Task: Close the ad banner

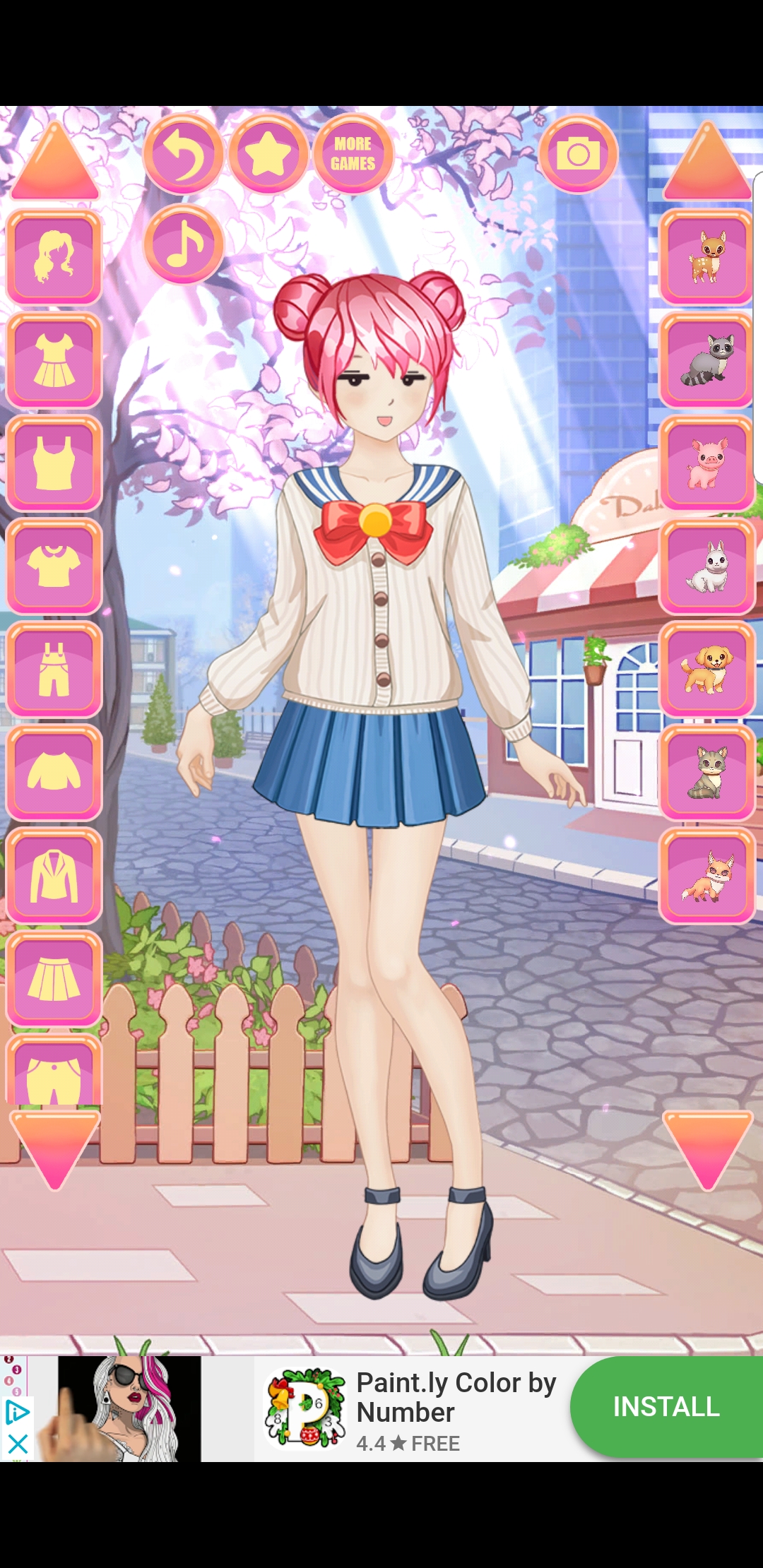Action: click(x=17, y=1444)
